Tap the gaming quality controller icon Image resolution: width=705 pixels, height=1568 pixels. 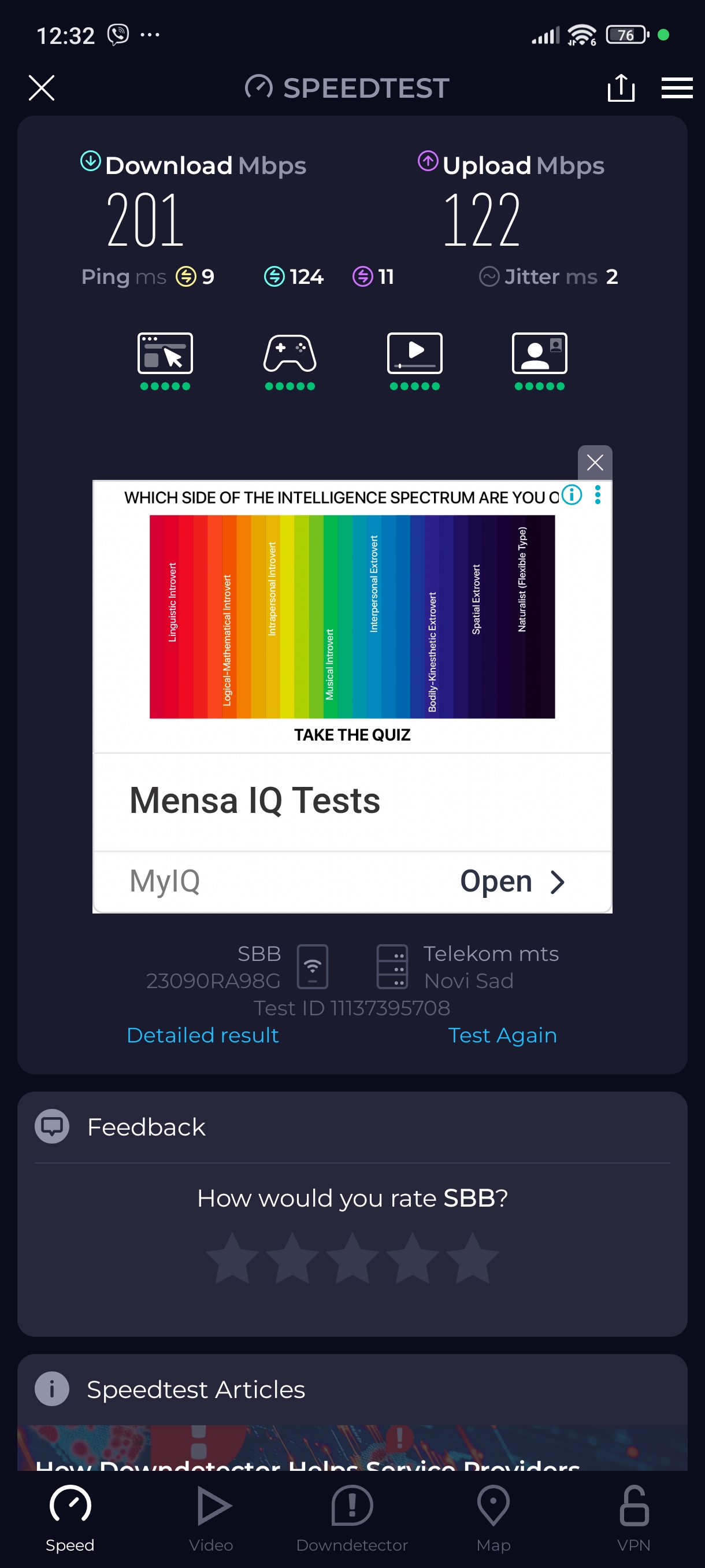pyautogui.click(x=290, y=354)
